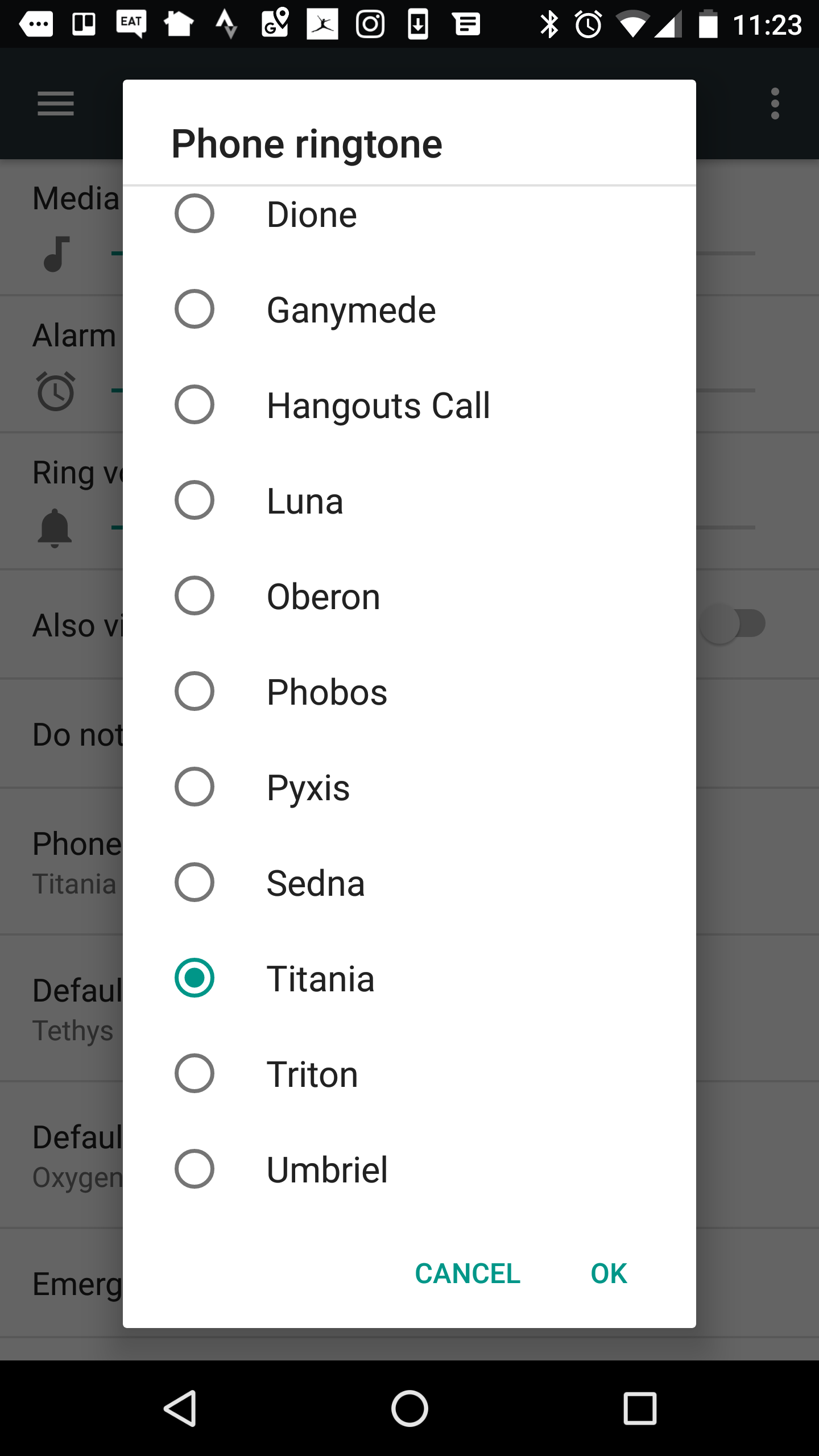Viewport: 819px width, 1456px height.
Task: Tap the Instagram notification icon
Action: 370,24
